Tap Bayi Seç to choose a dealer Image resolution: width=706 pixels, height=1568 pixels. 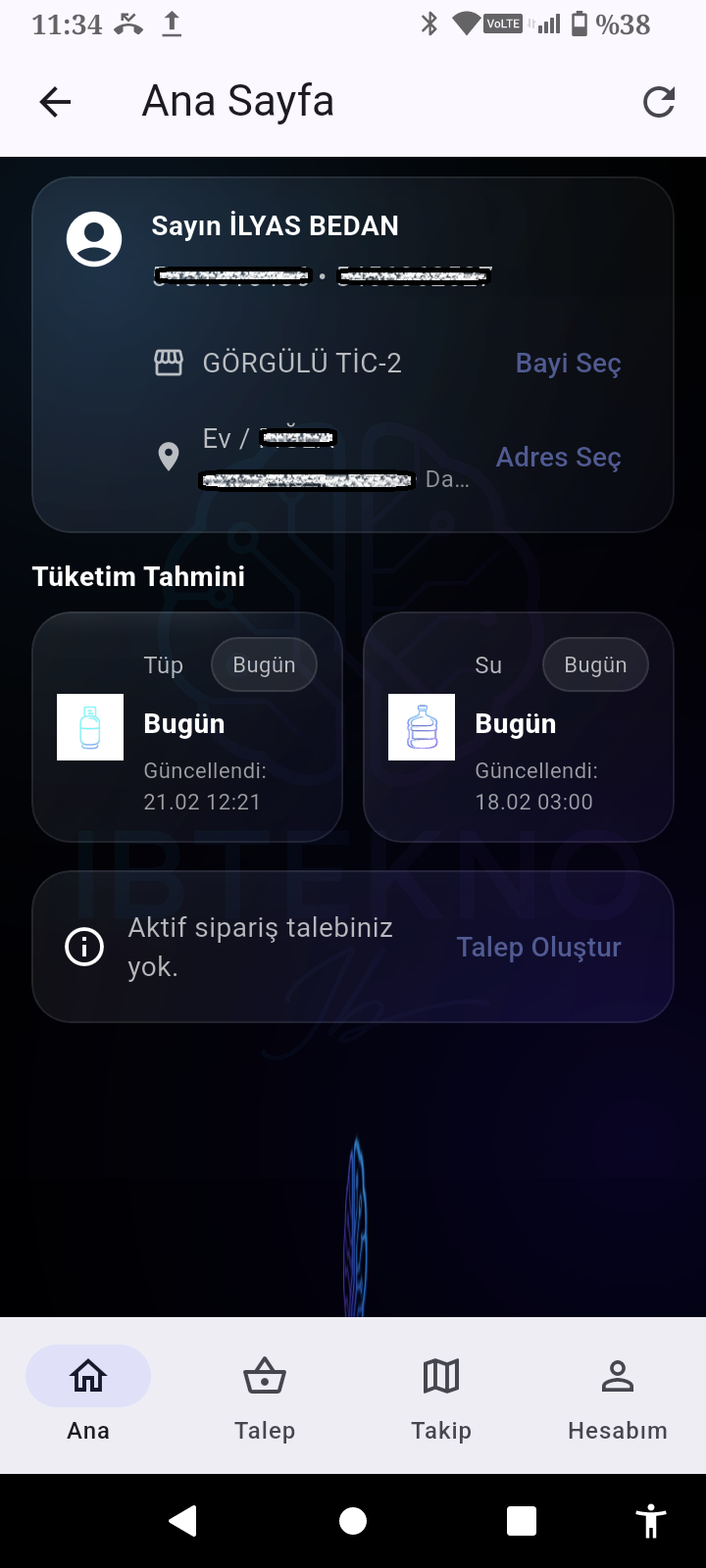tap(568, 363)
